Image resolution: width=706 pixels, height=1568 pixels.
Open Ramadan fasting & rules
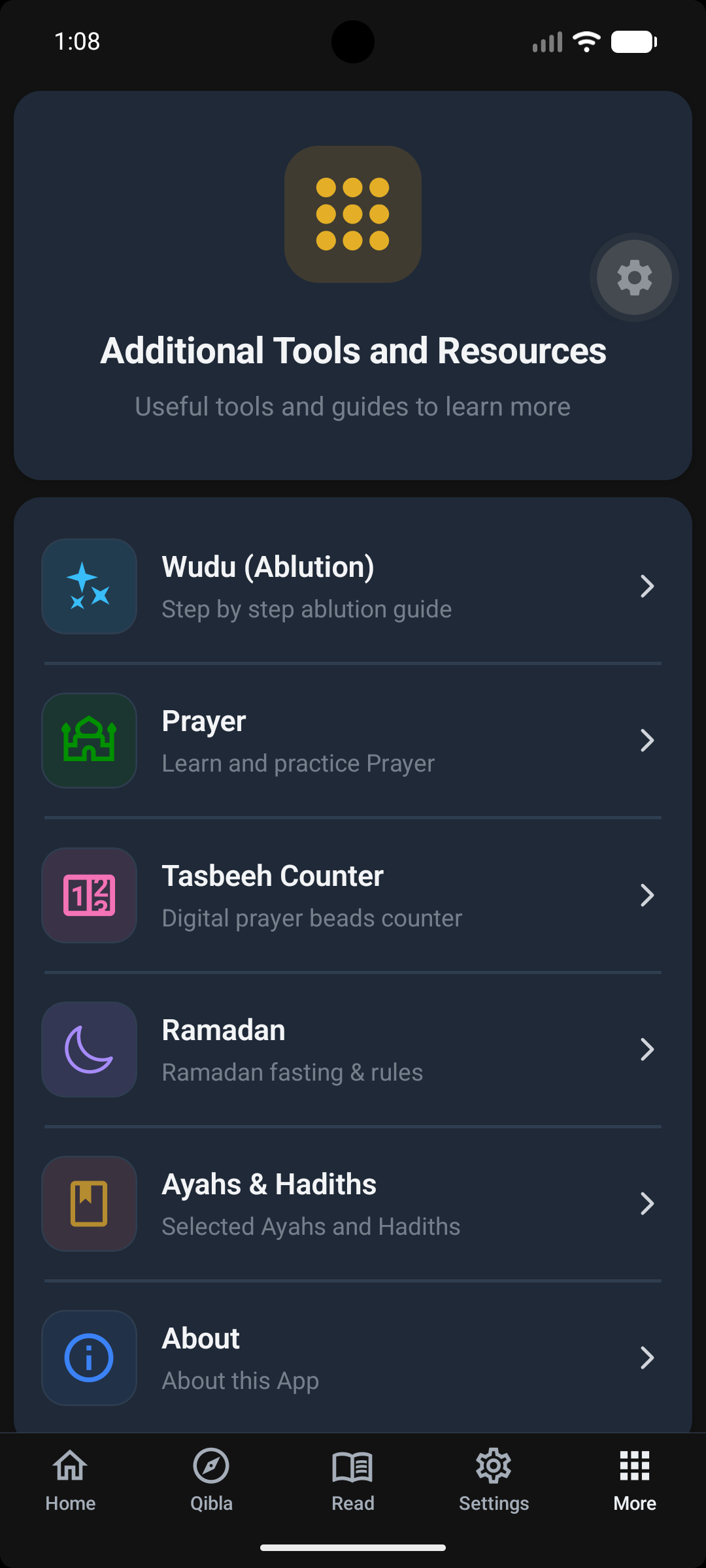(x=353, y=1049)
